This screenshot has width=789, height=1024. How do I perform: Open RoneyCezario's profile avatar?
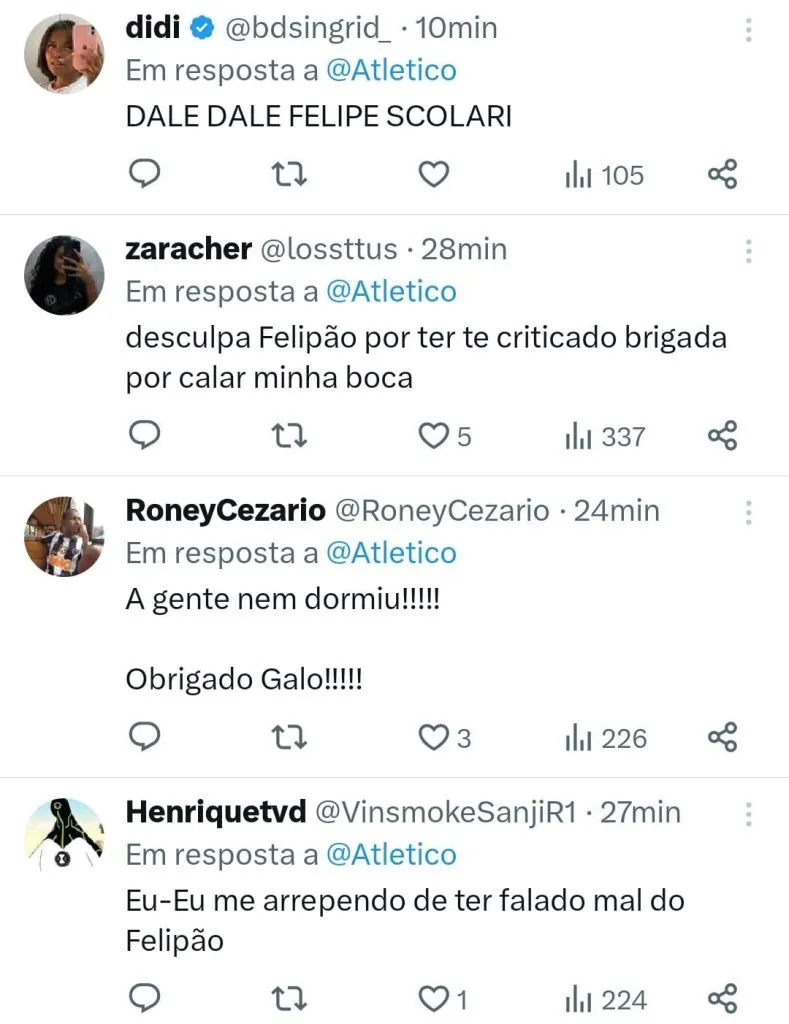coord(64,536)
